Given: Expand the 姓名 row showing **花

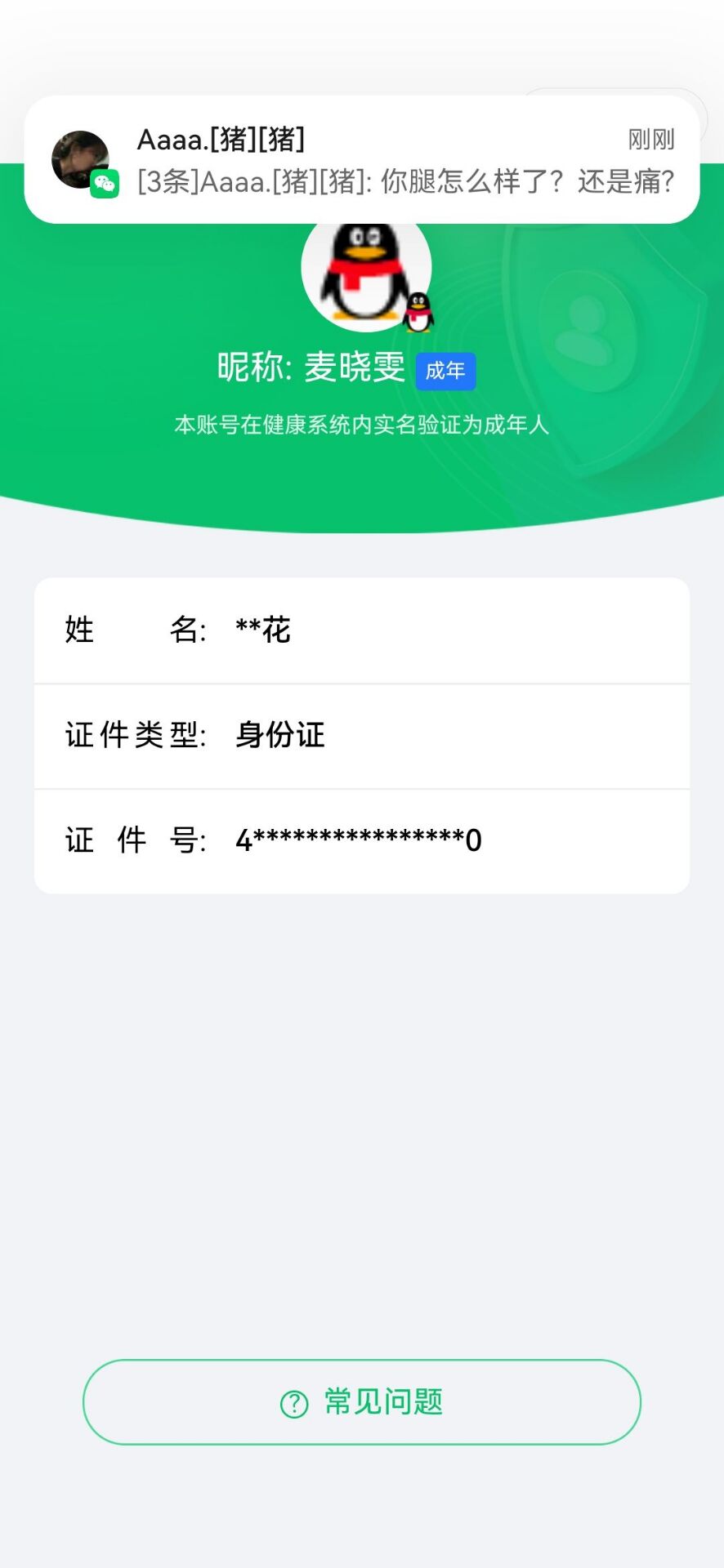Looking at the screenshot, I should [x=362, y=630].
